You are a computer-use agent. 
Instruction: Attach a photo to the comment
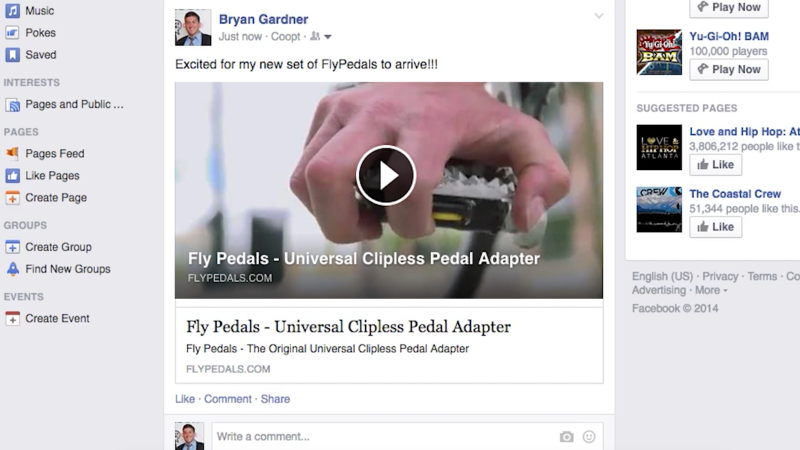(566, 436)
